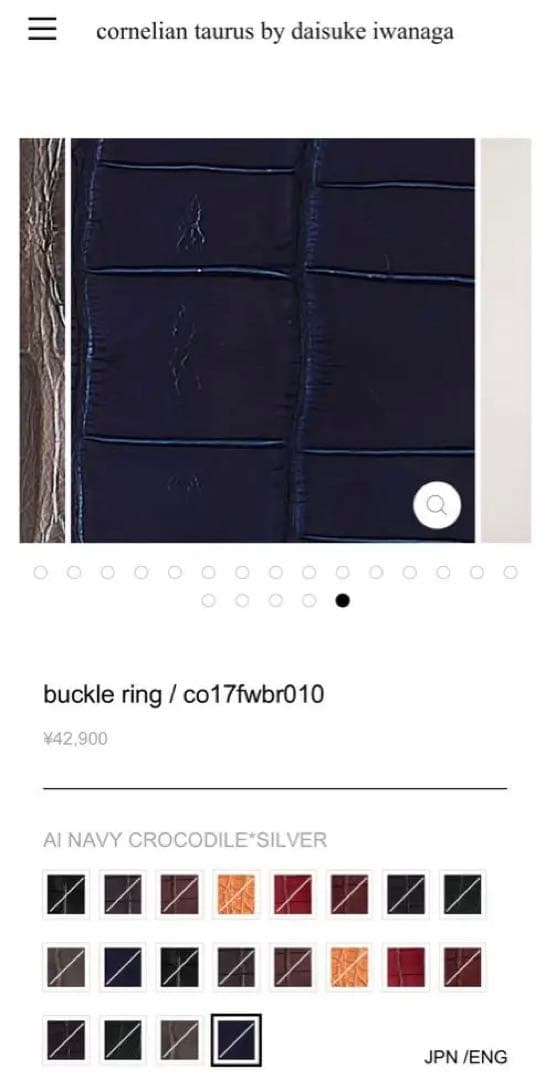Show the previous brown leather image
The width and height of the screenshot is (552, 1080).
[x=42, y=340]
